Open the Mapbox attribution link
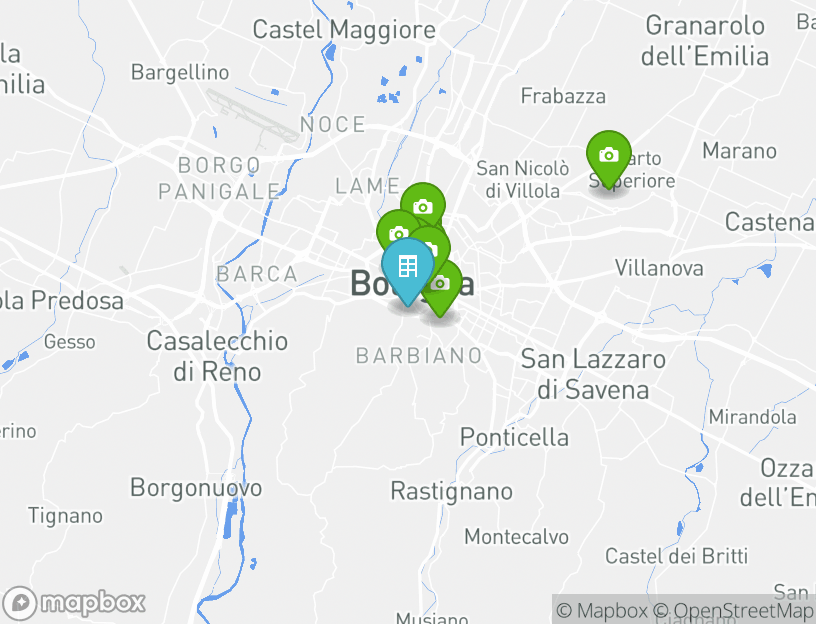 [602, 611]
